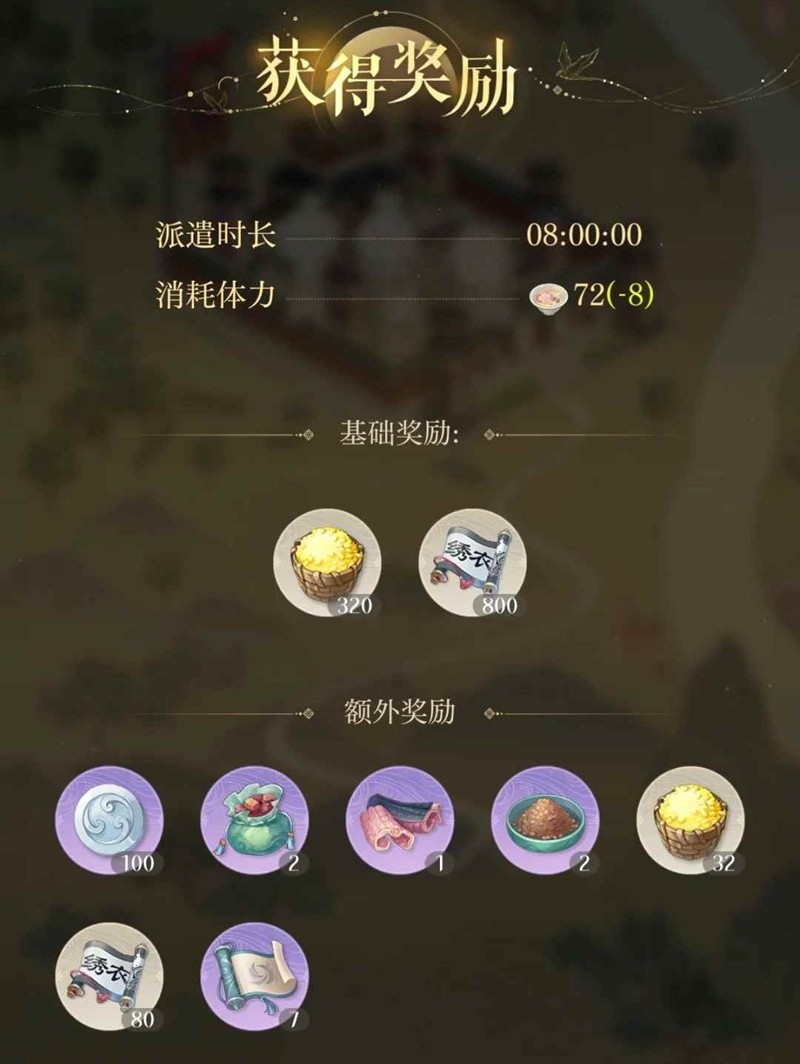Screen dimensions: 800x1064
Task: Open the bowl of brown powder reward
Action: click(x=545, y=819)
